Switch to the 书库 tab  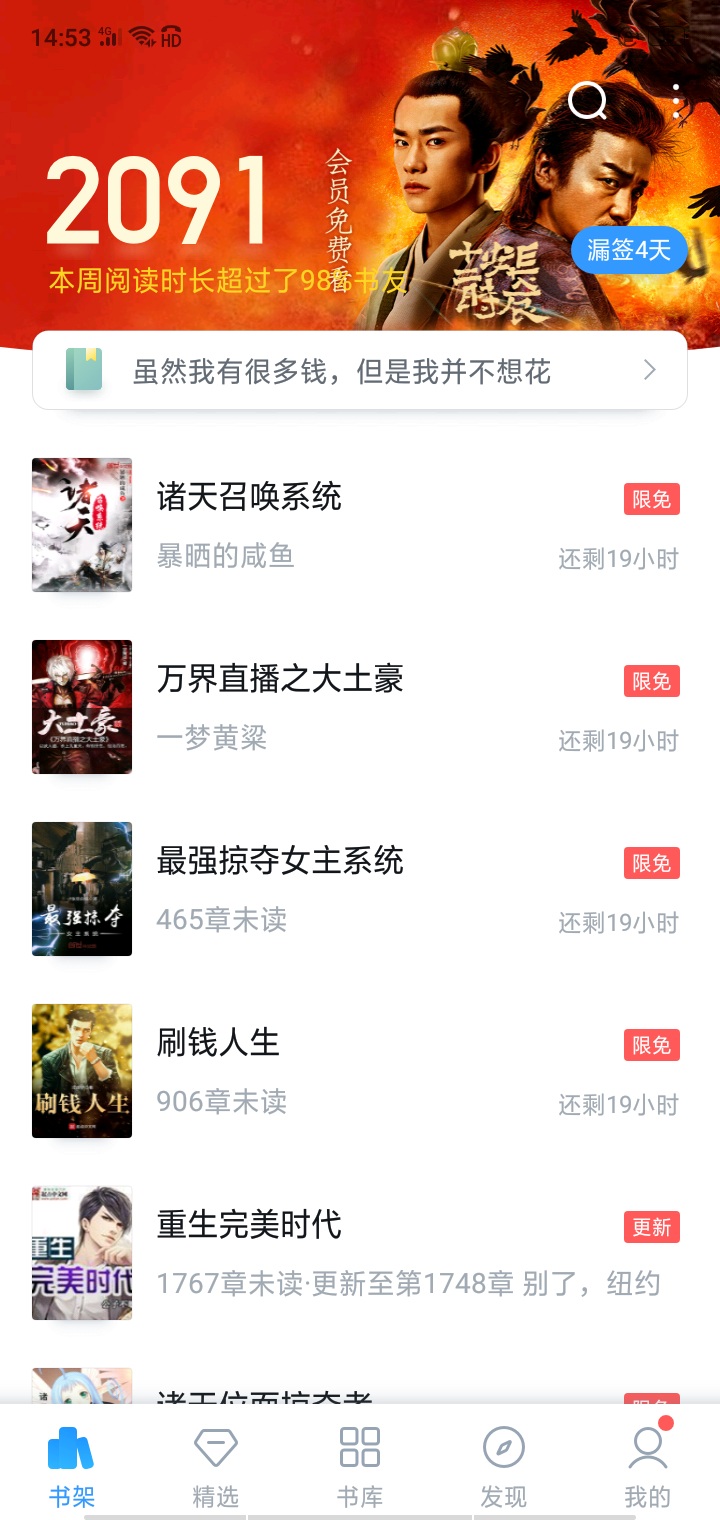point(360,1465)
